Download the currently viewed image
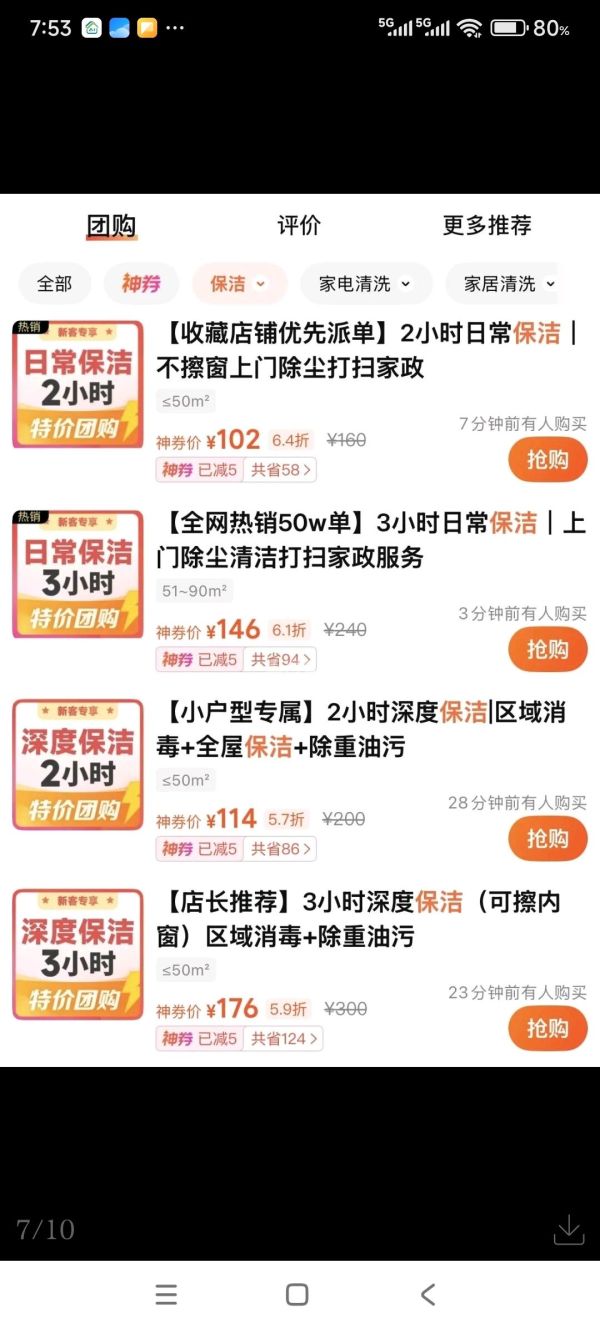The image size is (600, 1333). pyautogui.click(x=568, y=1229)
